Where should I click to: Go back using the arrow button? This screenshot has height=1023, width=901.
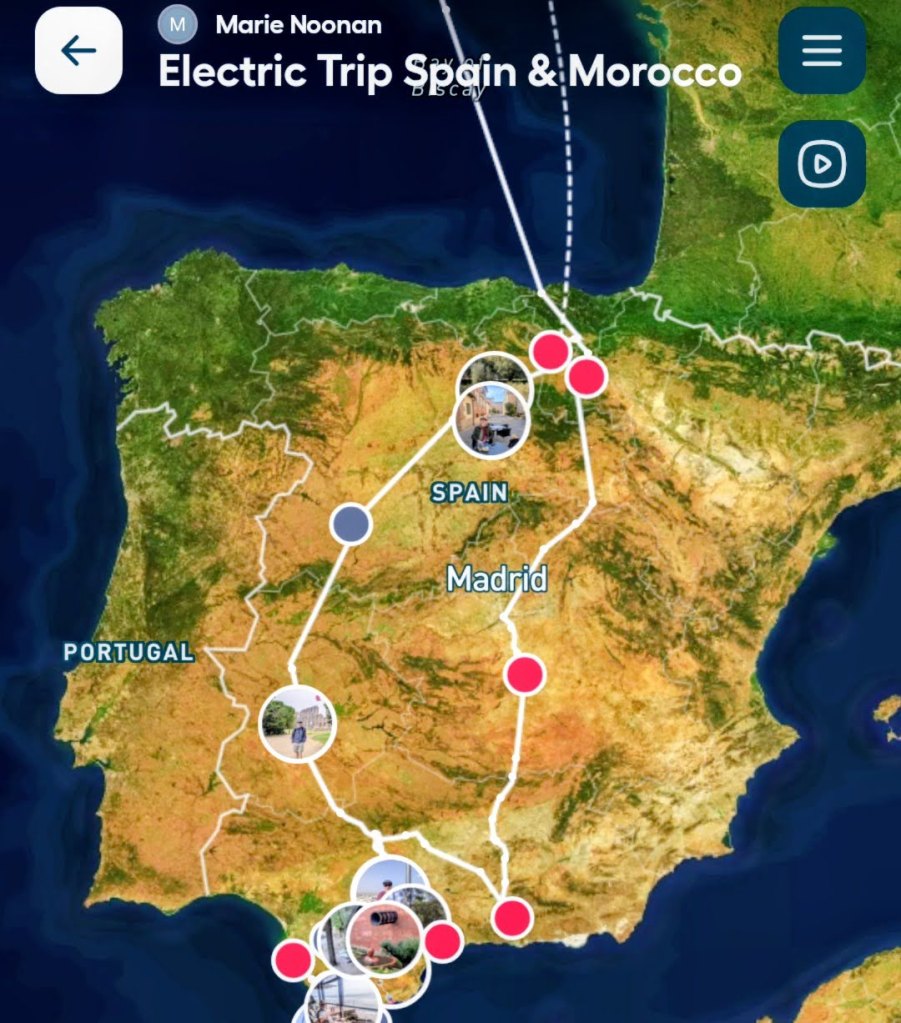(78, 51)
